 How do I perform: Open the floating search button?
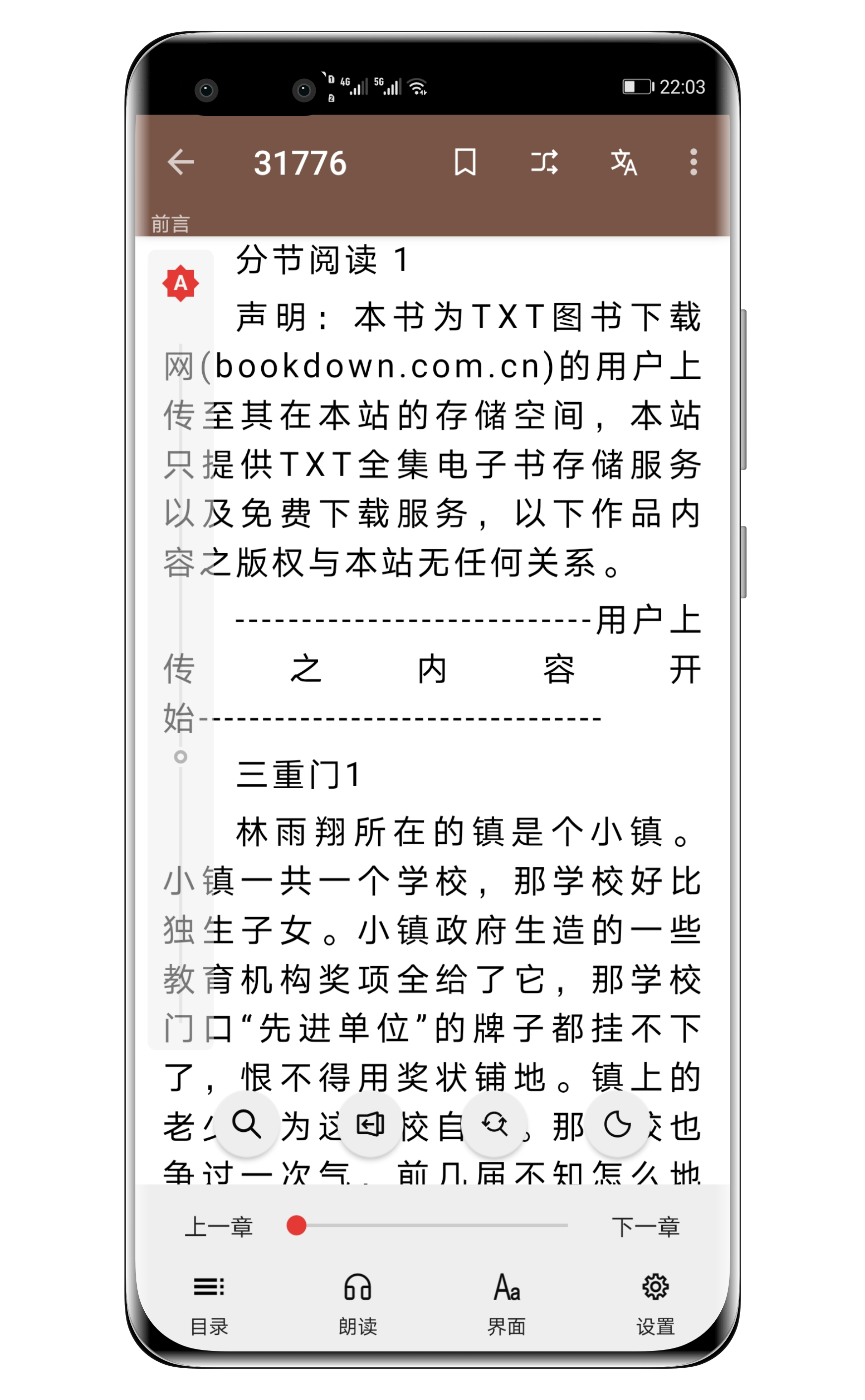246,1124
